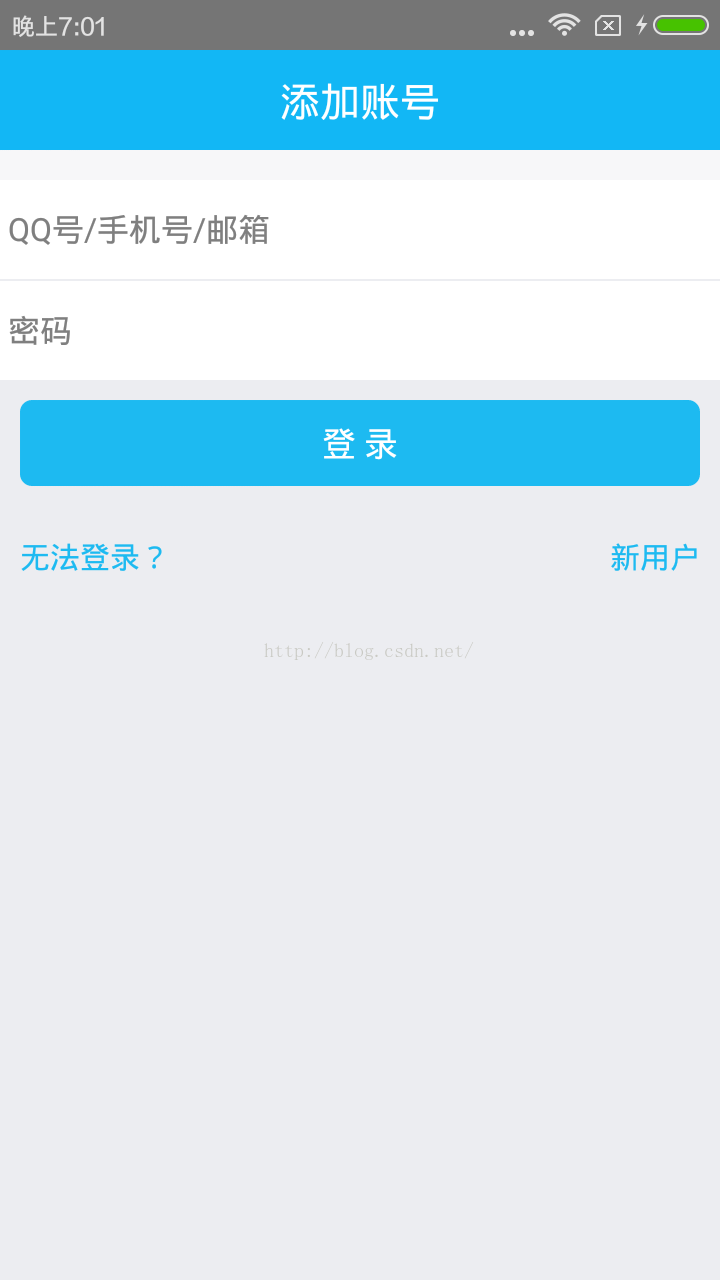Tap the 登录 login button
This screenshot has height=1280, width=720.
click(360, 443)
